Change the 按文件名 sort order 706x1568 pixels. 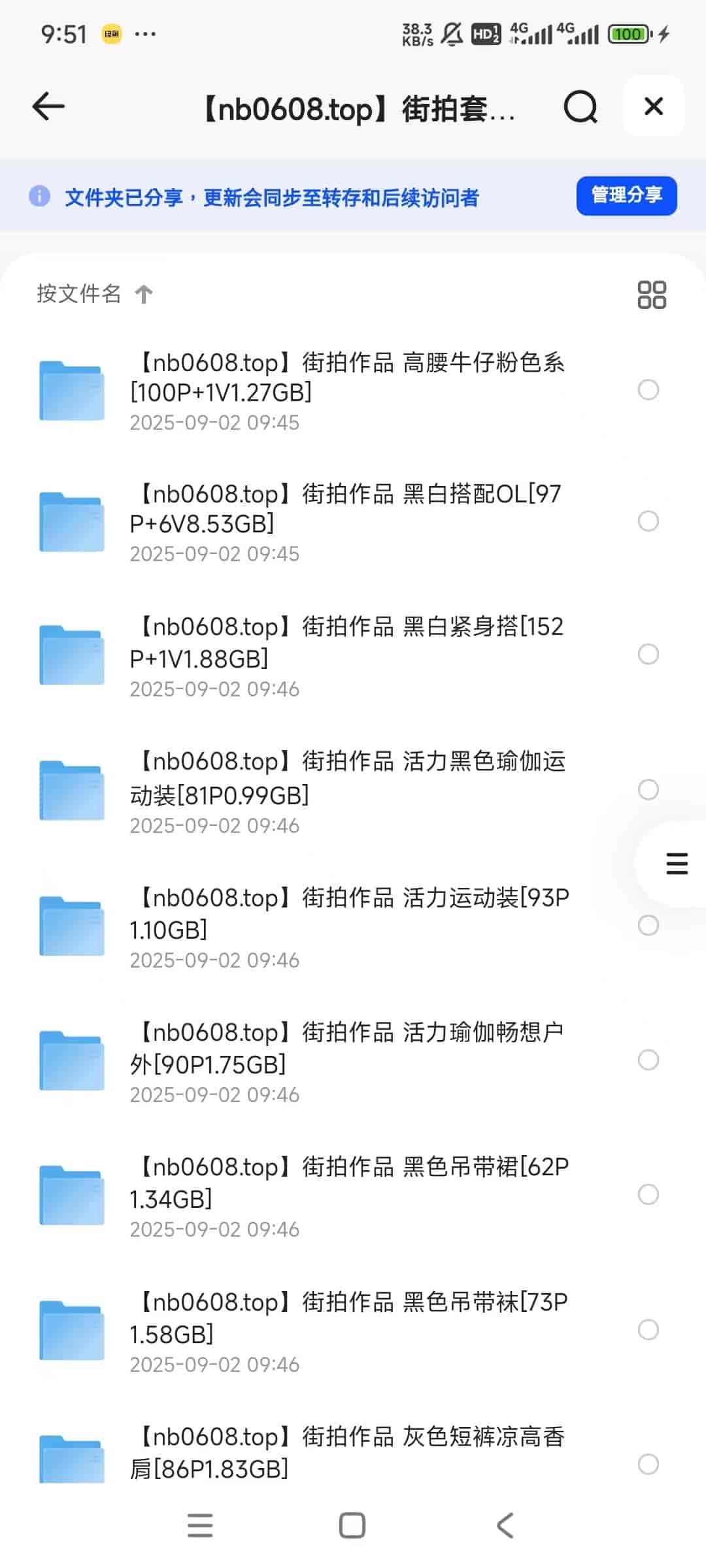[95, 294]
